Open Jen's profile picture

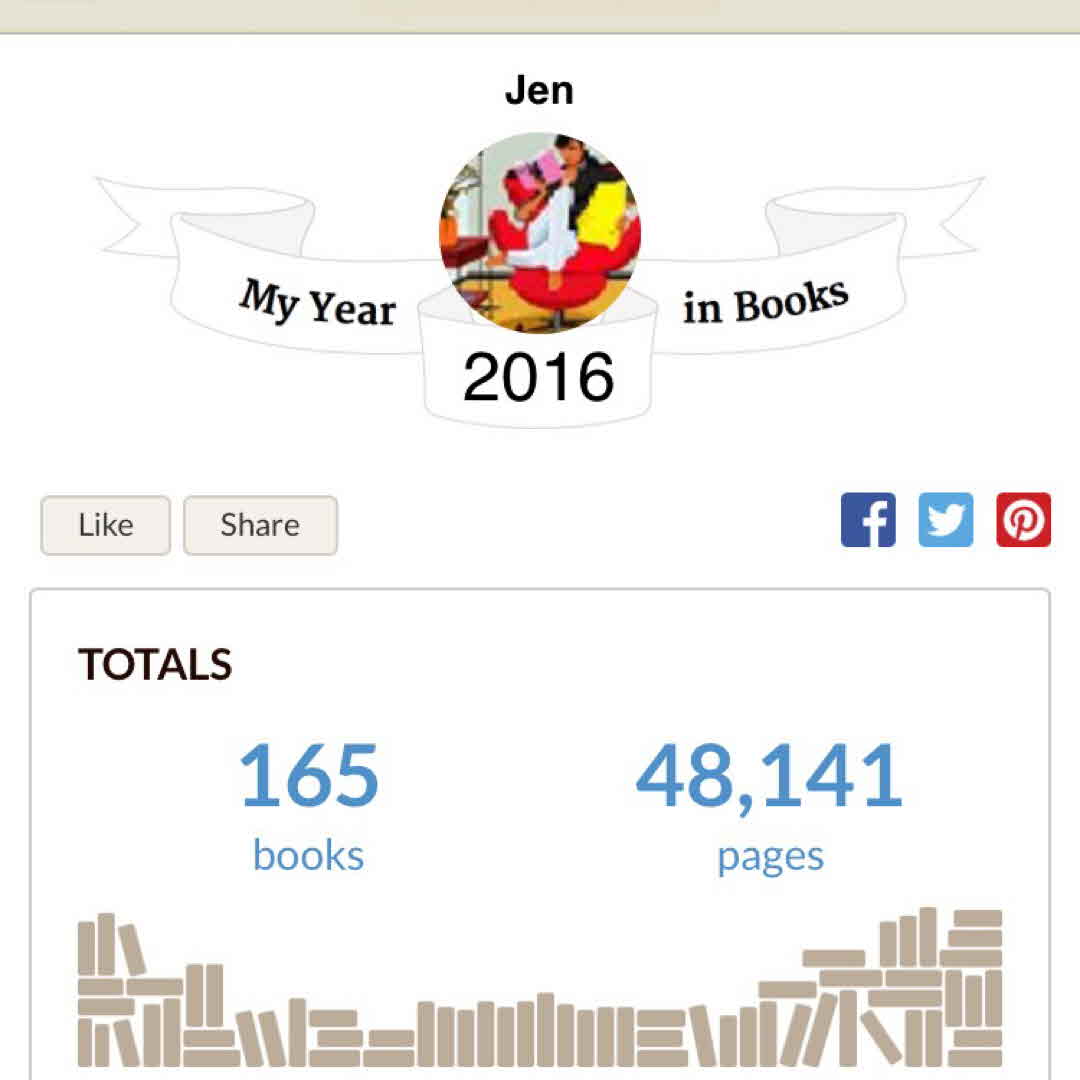(540, 233)
